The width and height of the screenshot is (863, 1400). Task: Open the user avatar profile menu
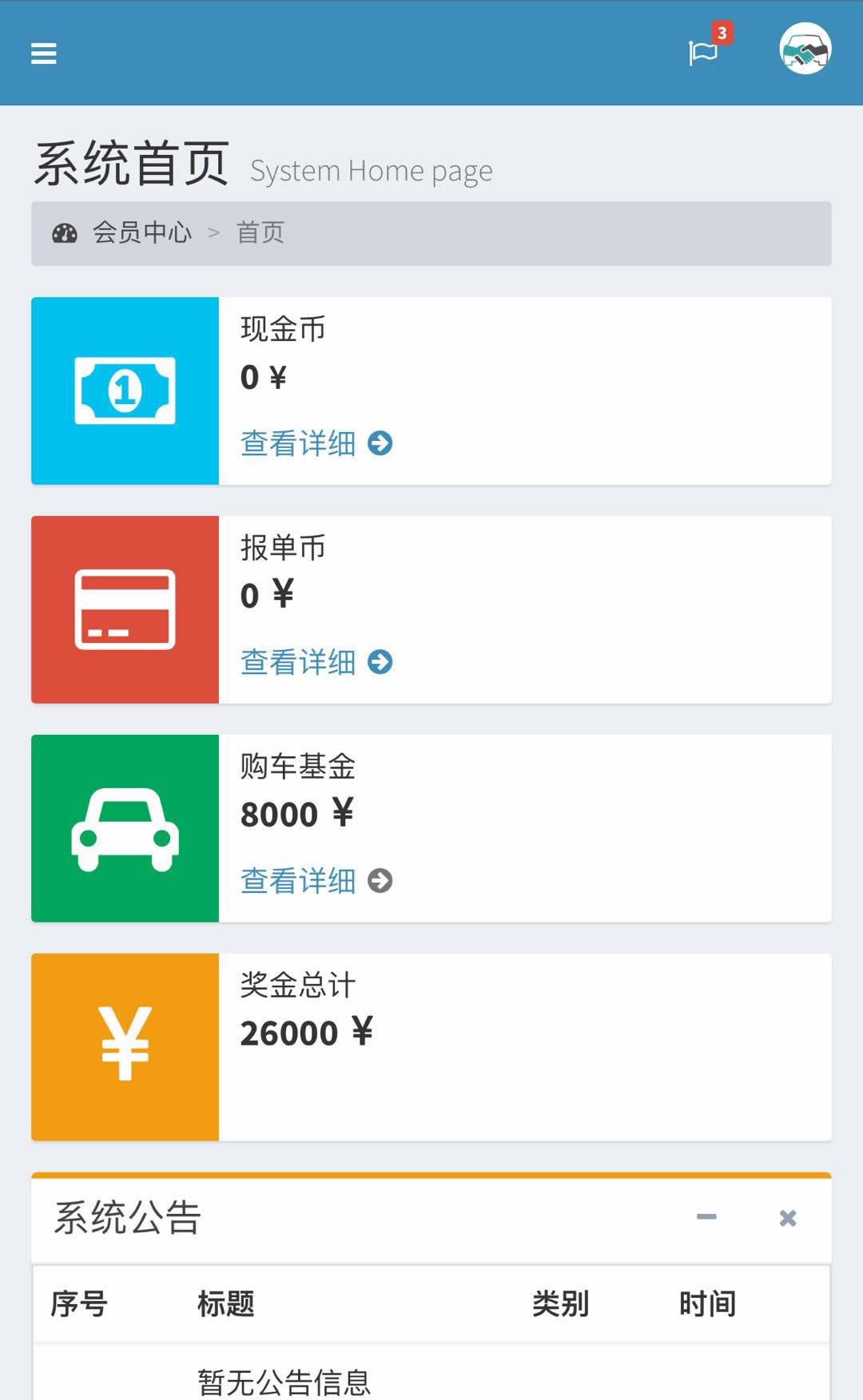click(805, 49)
